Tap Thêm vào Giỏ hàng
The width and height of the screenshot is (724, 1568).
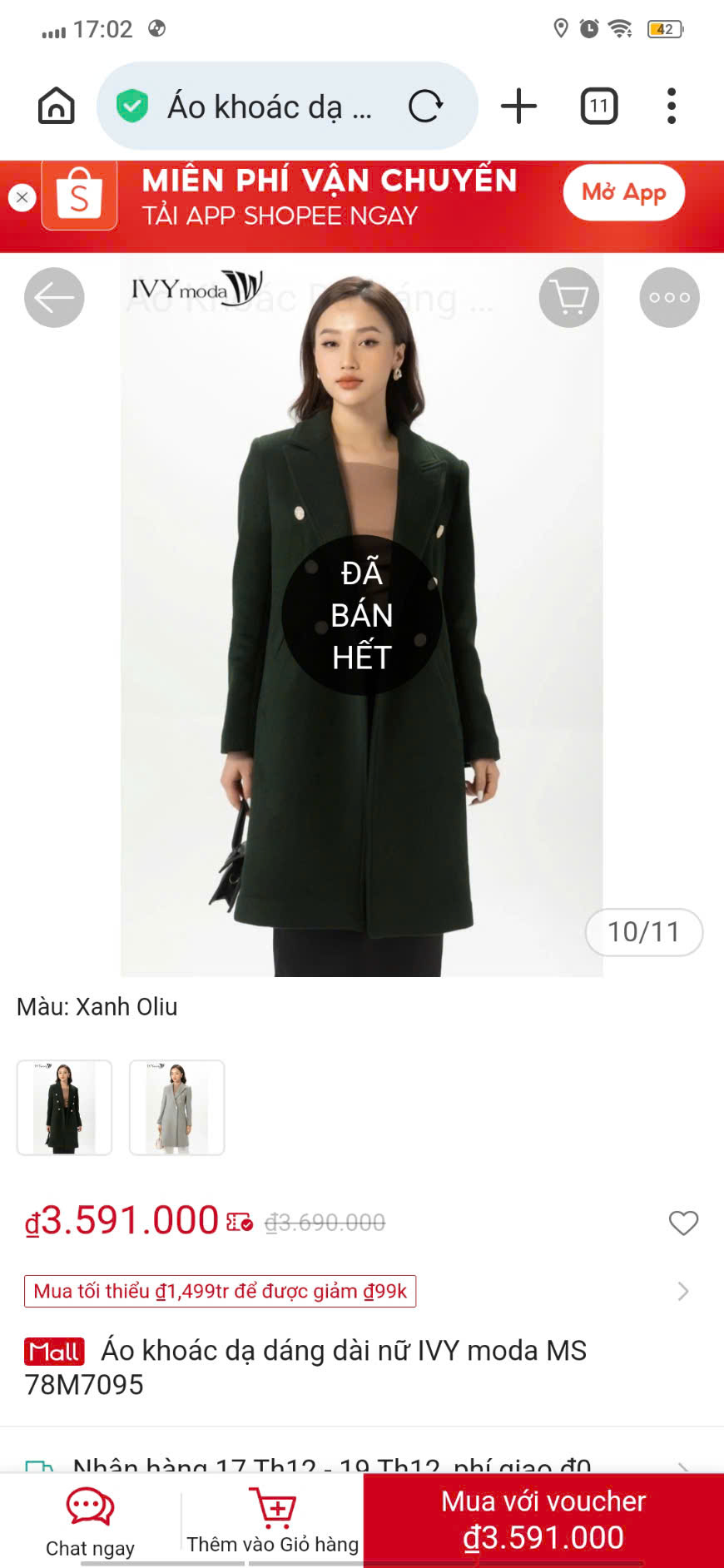click(272, 1523)
